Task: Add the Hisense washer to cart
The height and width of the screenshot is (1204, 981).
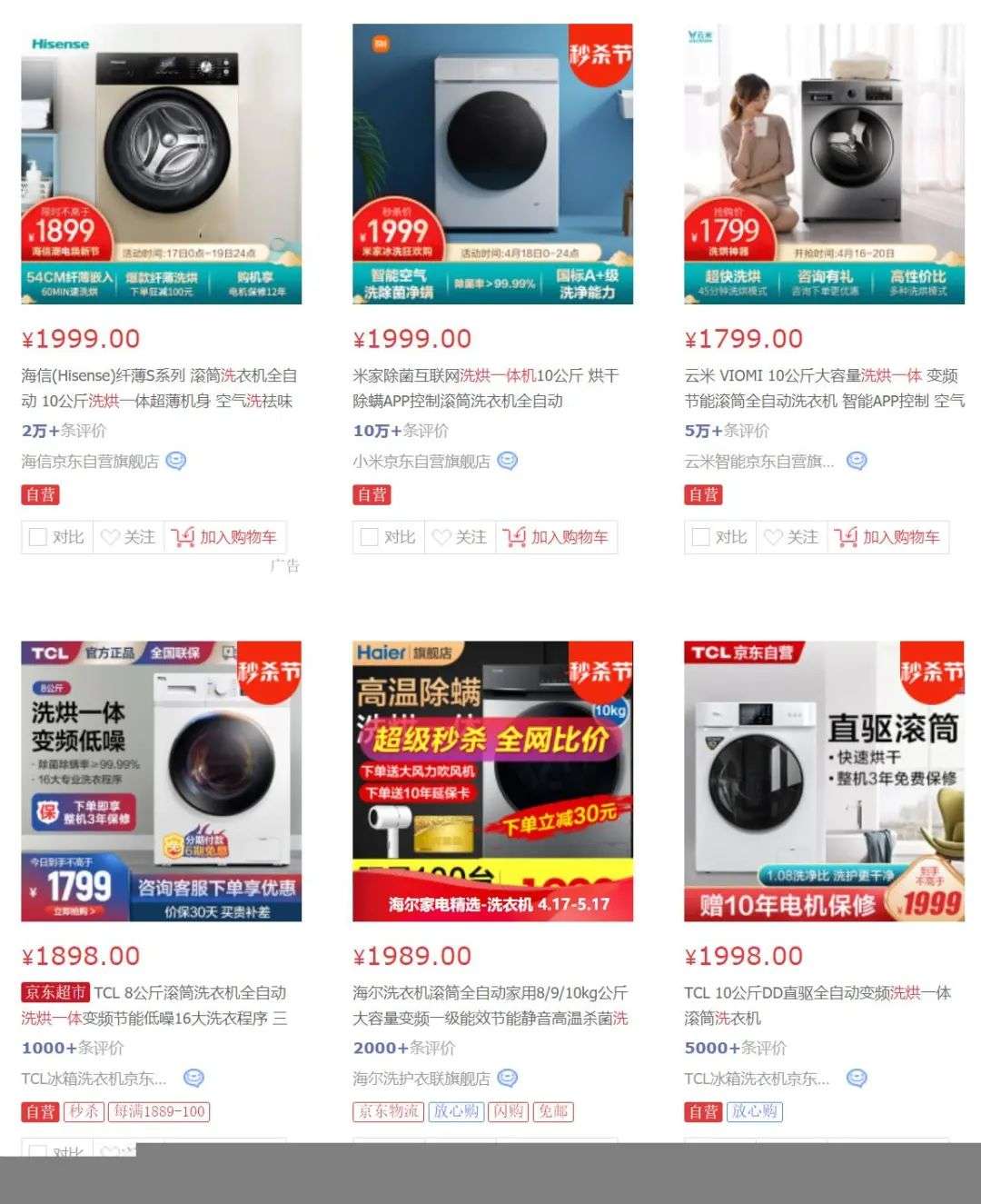Action: coord(225,537)
